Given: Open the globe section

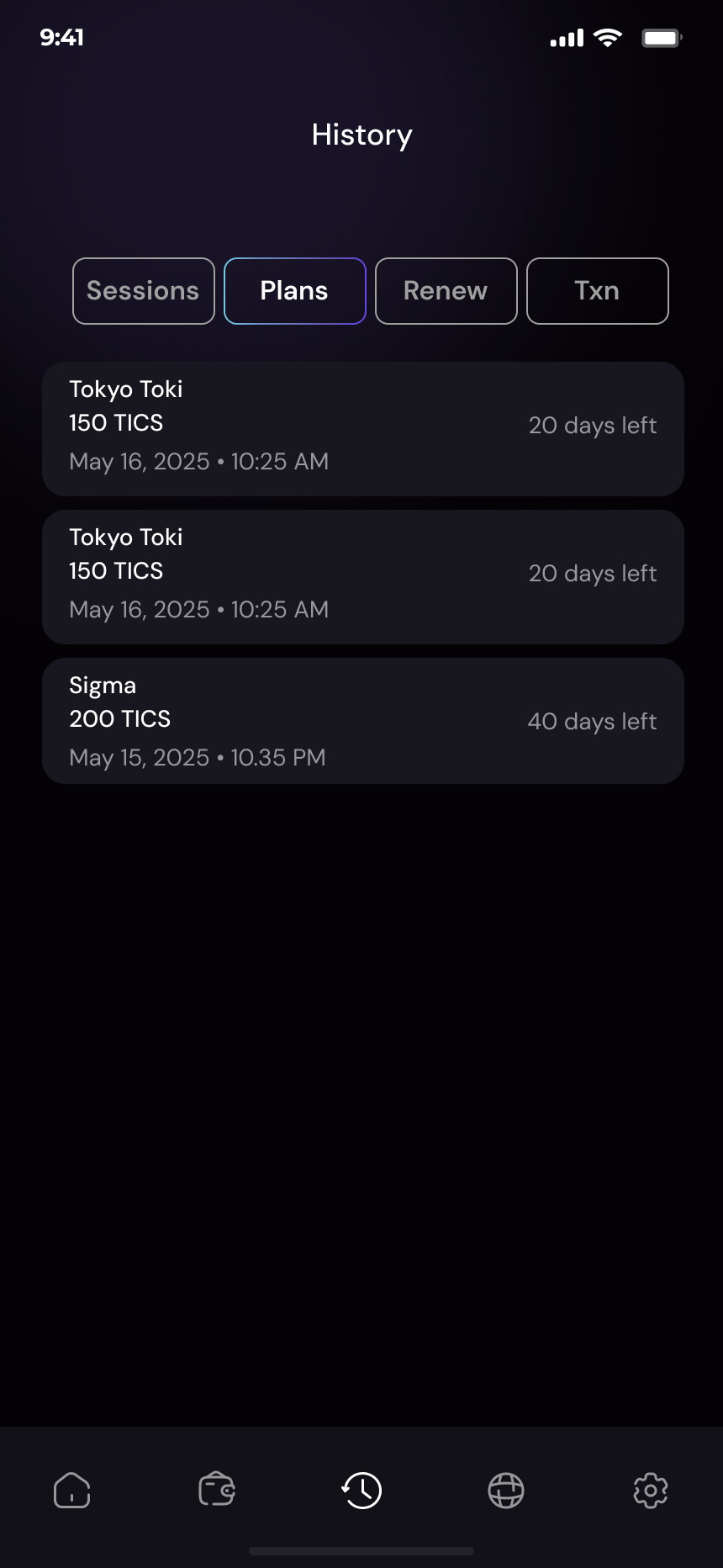Looking at the screenshot, I should click(x=506, y=1491).
